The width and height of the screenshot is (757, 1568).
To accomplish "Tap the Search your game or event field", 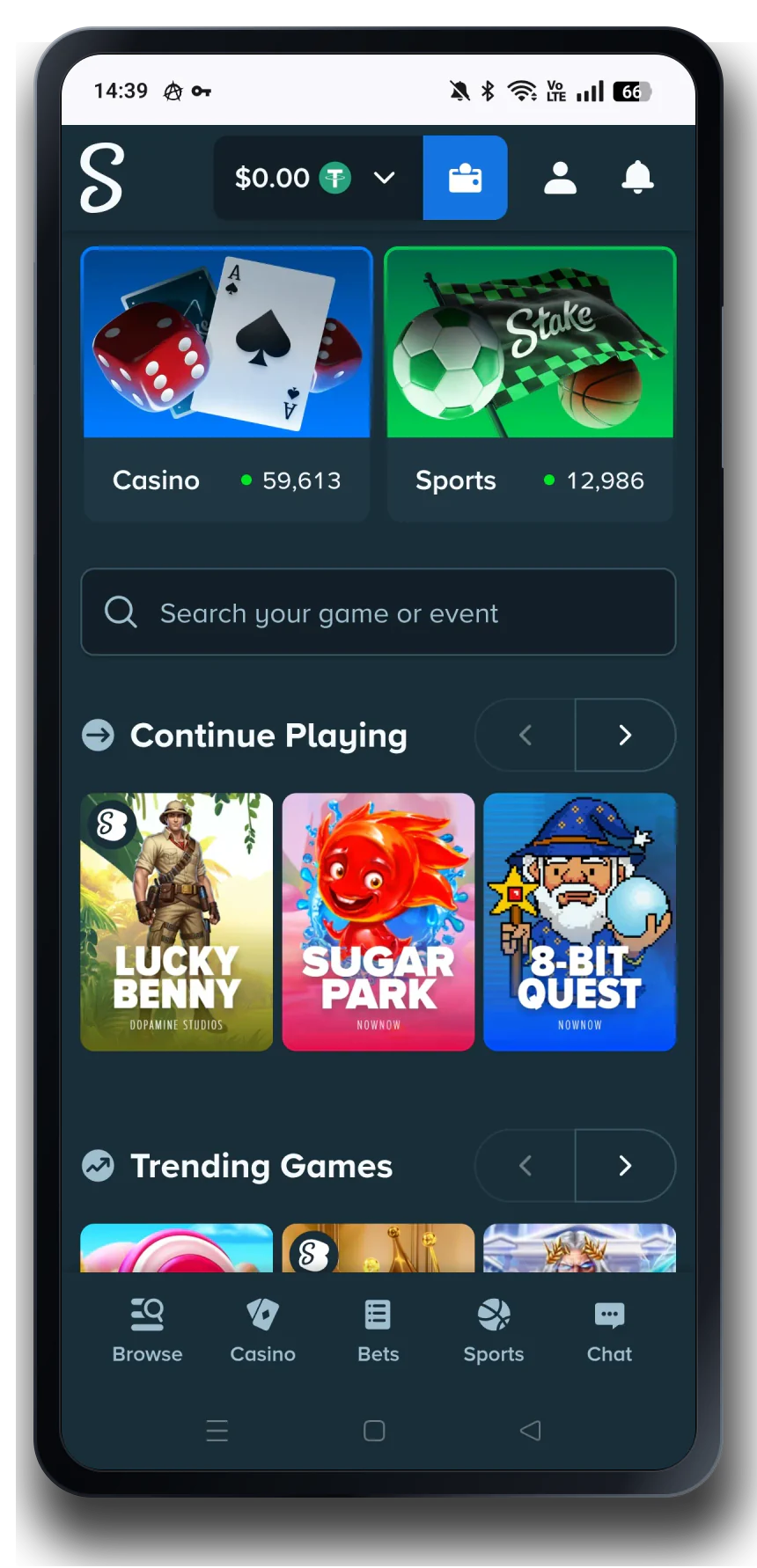I will pyautogui.click(x=378, y=612).
